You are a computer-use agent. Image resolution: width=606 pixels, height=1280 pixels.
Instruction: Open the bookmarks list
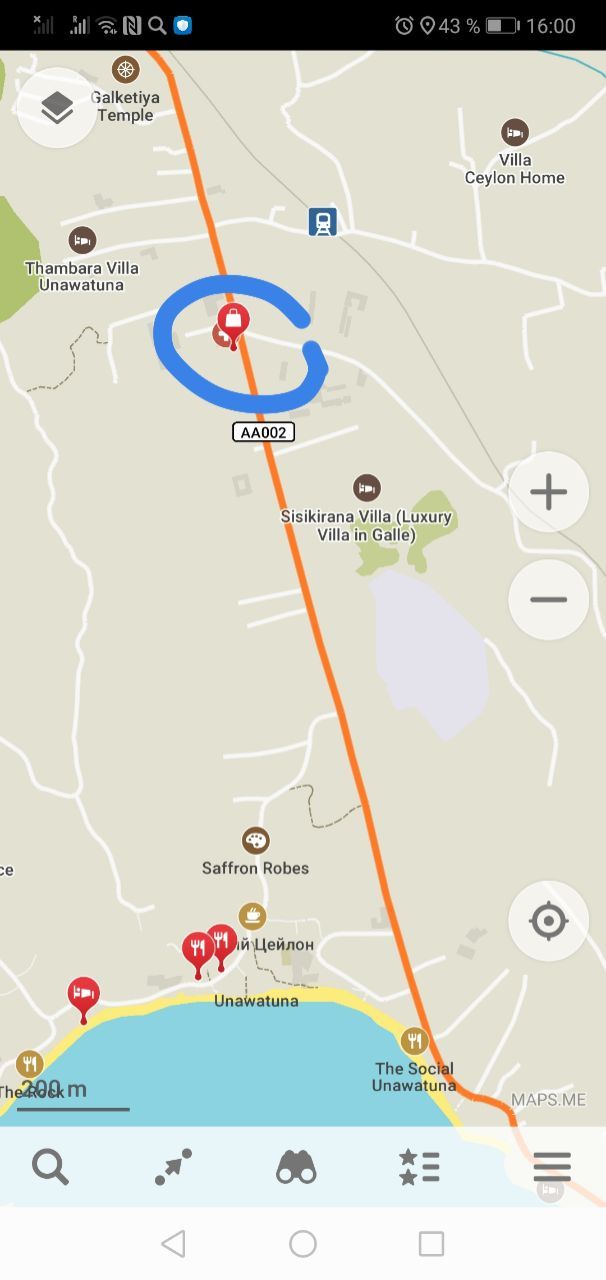pyautogui.click(x=419, y=1166)
